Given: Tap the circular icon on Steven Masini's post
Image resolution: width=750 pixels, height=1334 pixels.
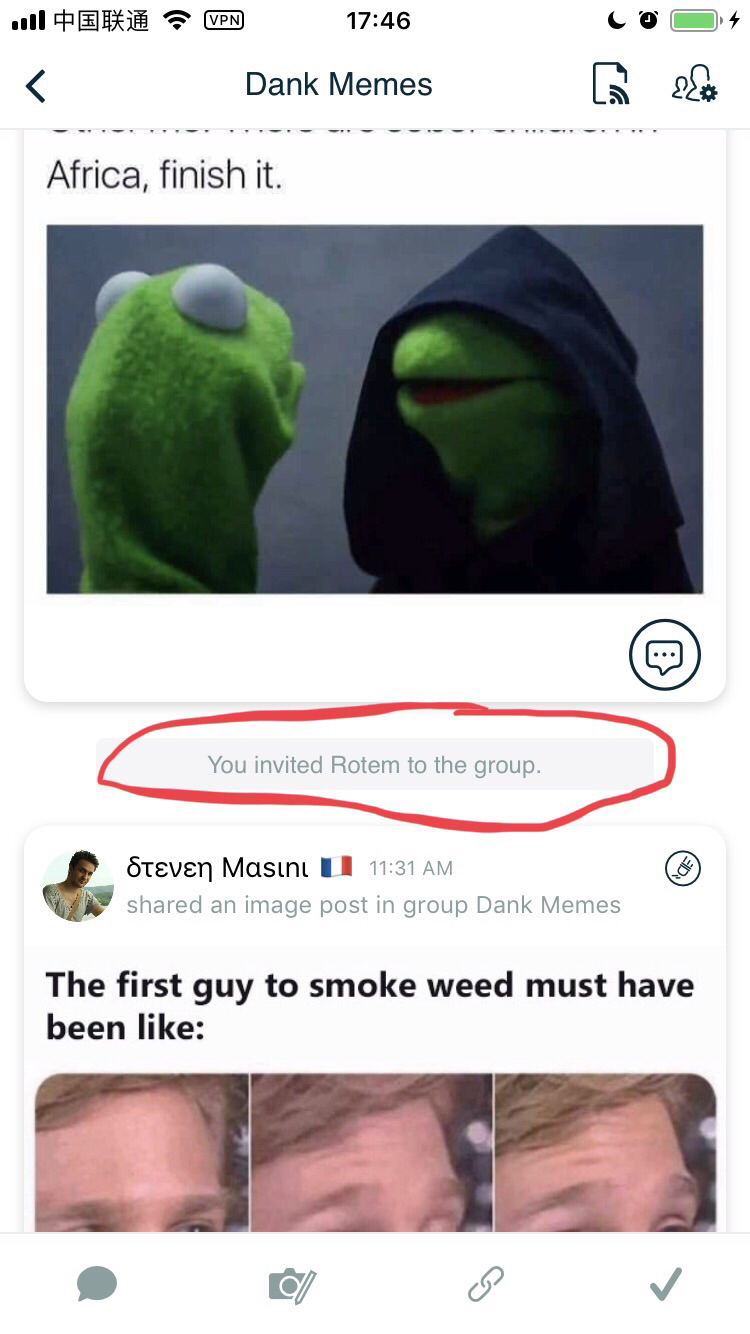Looking at the screenshot, I should [x=684, y=869].
